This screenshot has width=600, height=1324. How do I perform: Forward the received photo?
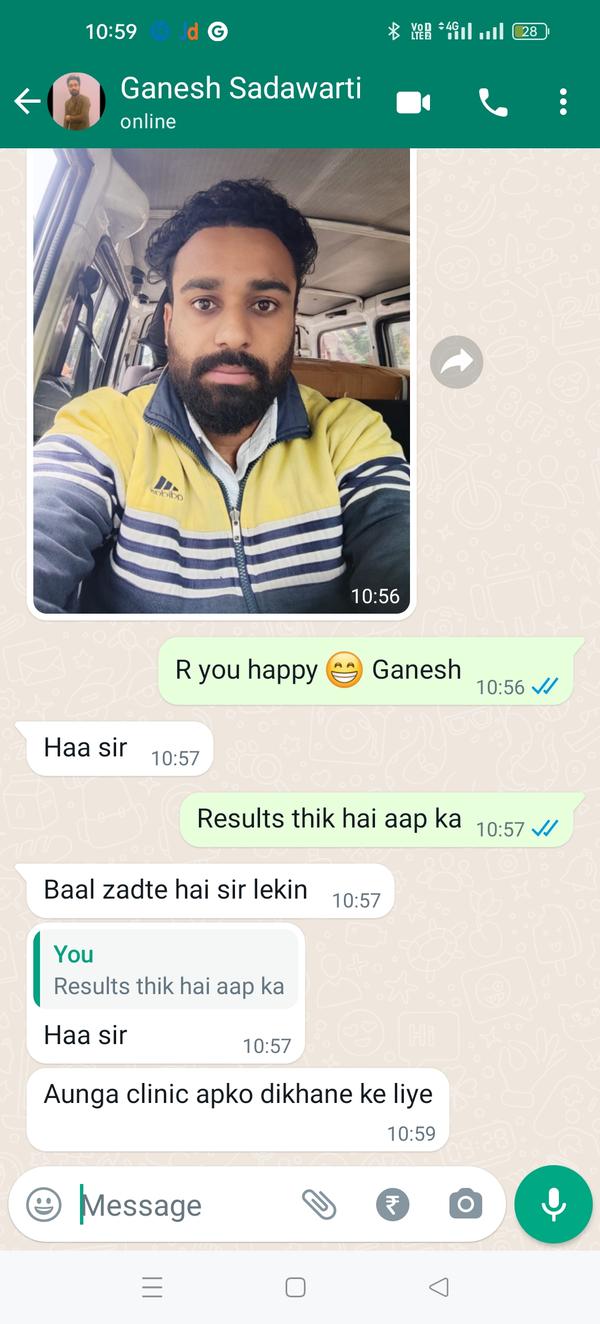click(x=456, y=362)
